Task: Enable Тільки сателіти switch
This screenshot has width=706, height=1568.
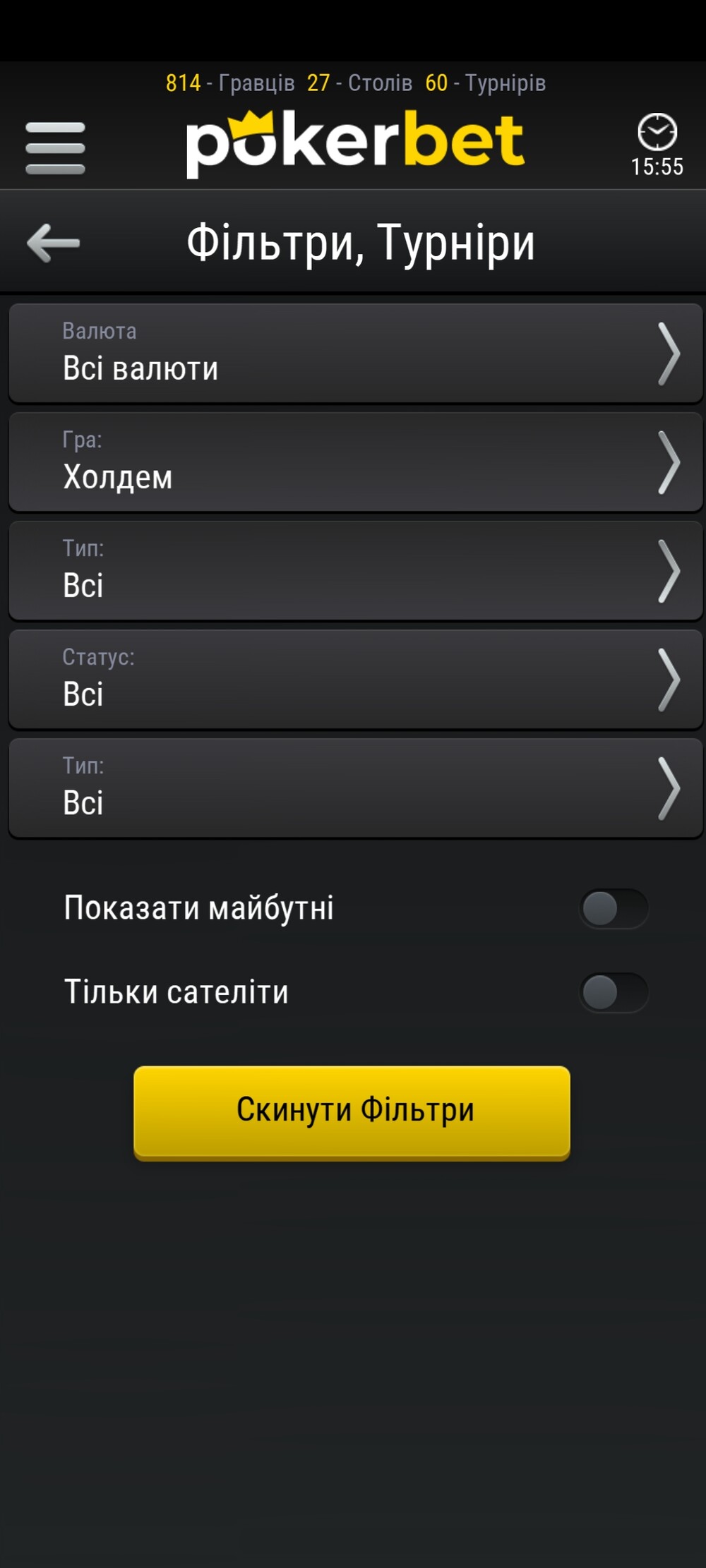Action: [x=613, y=992]
